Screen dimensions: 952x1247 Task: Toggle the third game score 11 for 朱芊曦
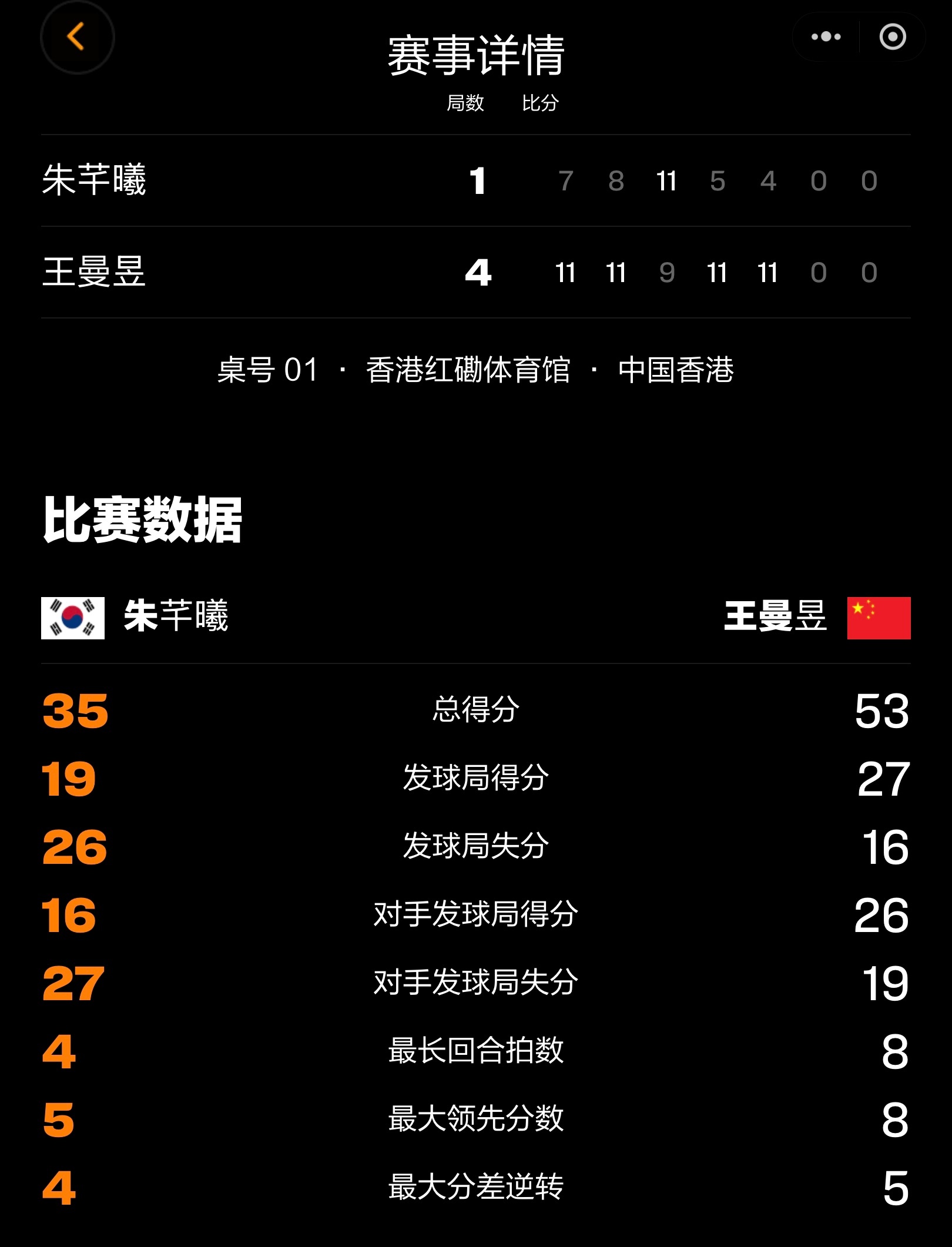pos(667,182)
